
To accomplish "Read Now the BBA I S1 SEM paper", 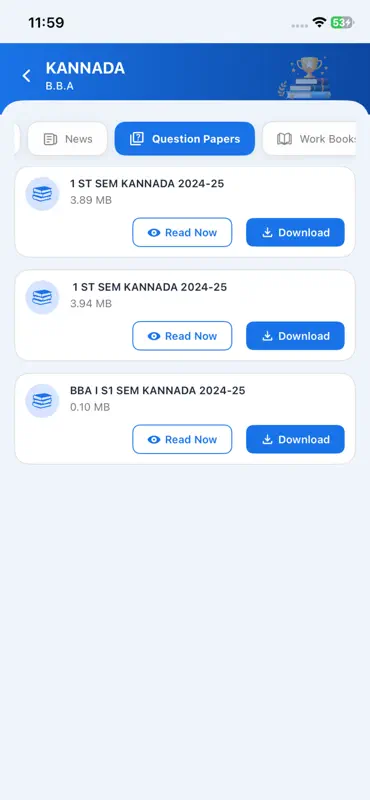I will click(x=182, y=440).
